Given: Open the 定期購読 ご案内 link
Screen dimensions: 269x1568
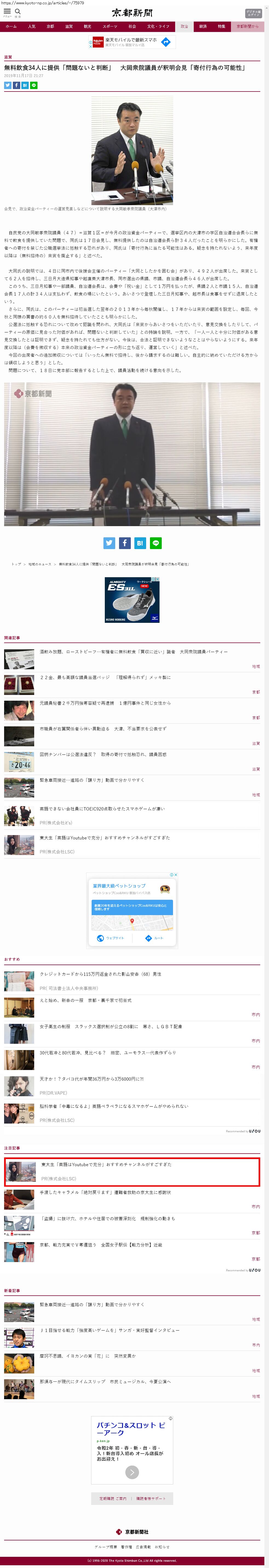Looking at the screenshot, I should coord(113,1498).
